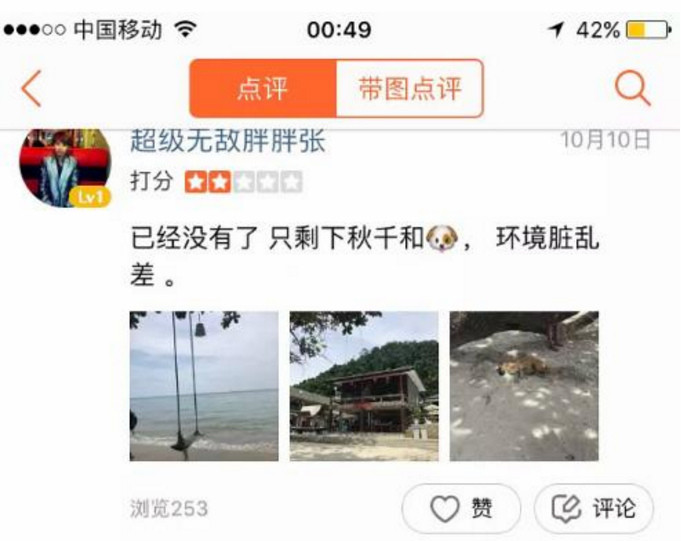This screenshot has width=681, height=541.
Task: View the sleeping dog photo
Action: pyautogui.click(x=524, y=385)
